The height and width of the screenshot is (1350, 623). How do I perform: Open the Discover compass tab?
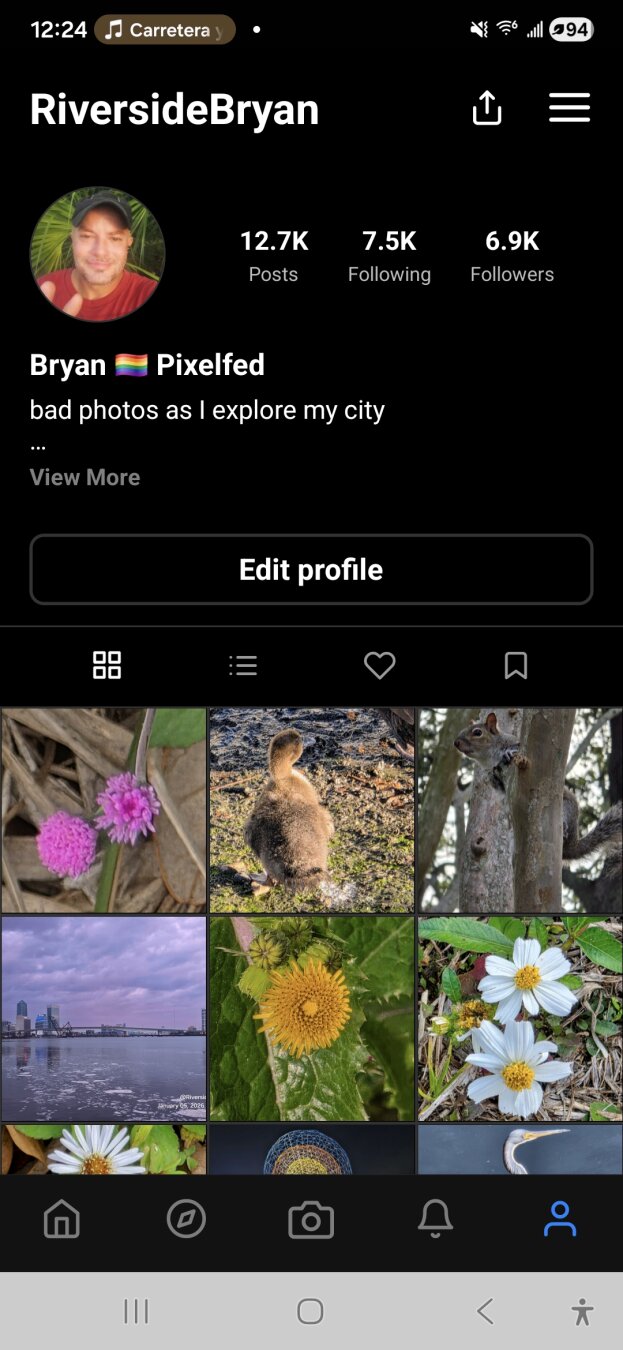coord(186,1219)
